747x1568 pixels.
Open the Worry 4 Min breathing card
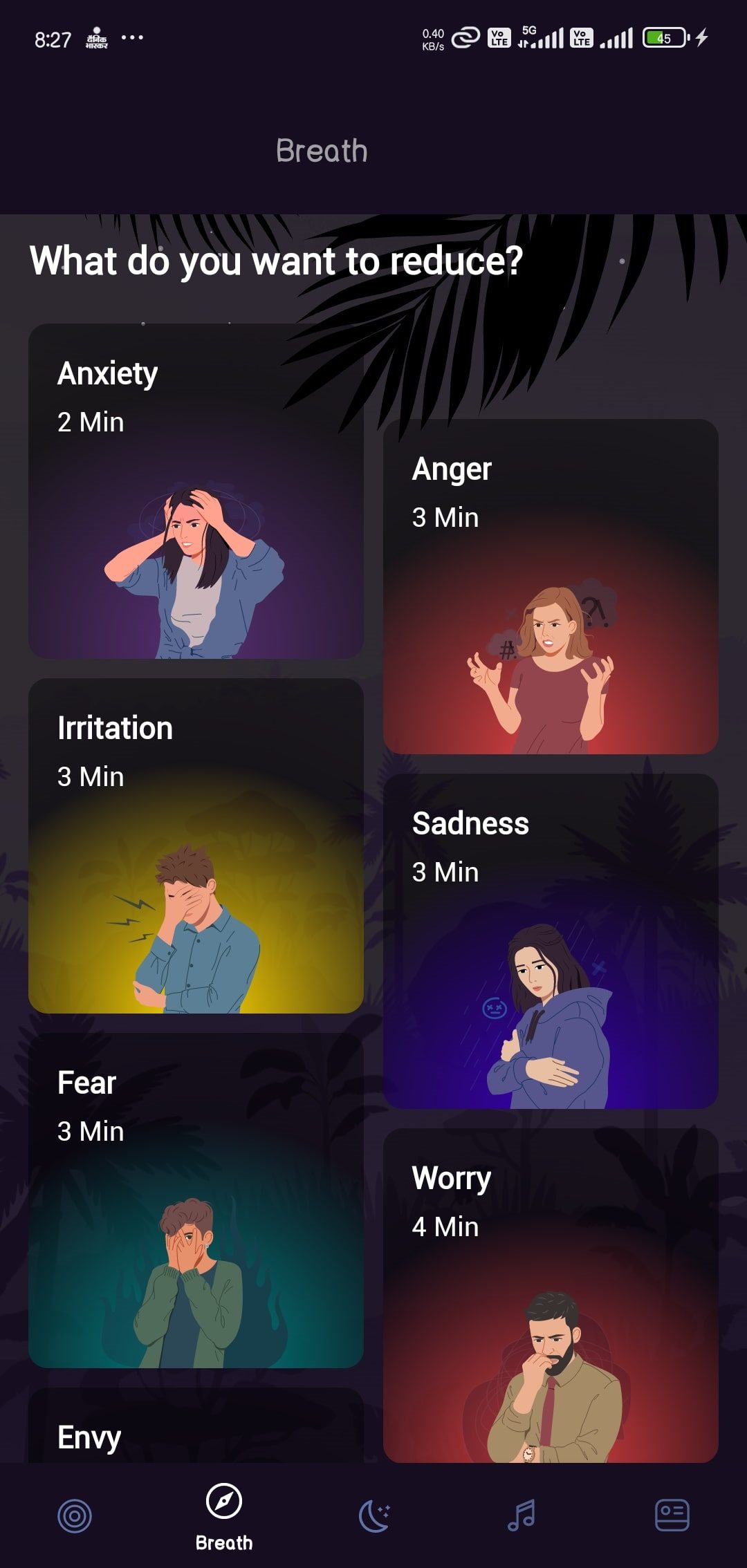point(551,1296)
